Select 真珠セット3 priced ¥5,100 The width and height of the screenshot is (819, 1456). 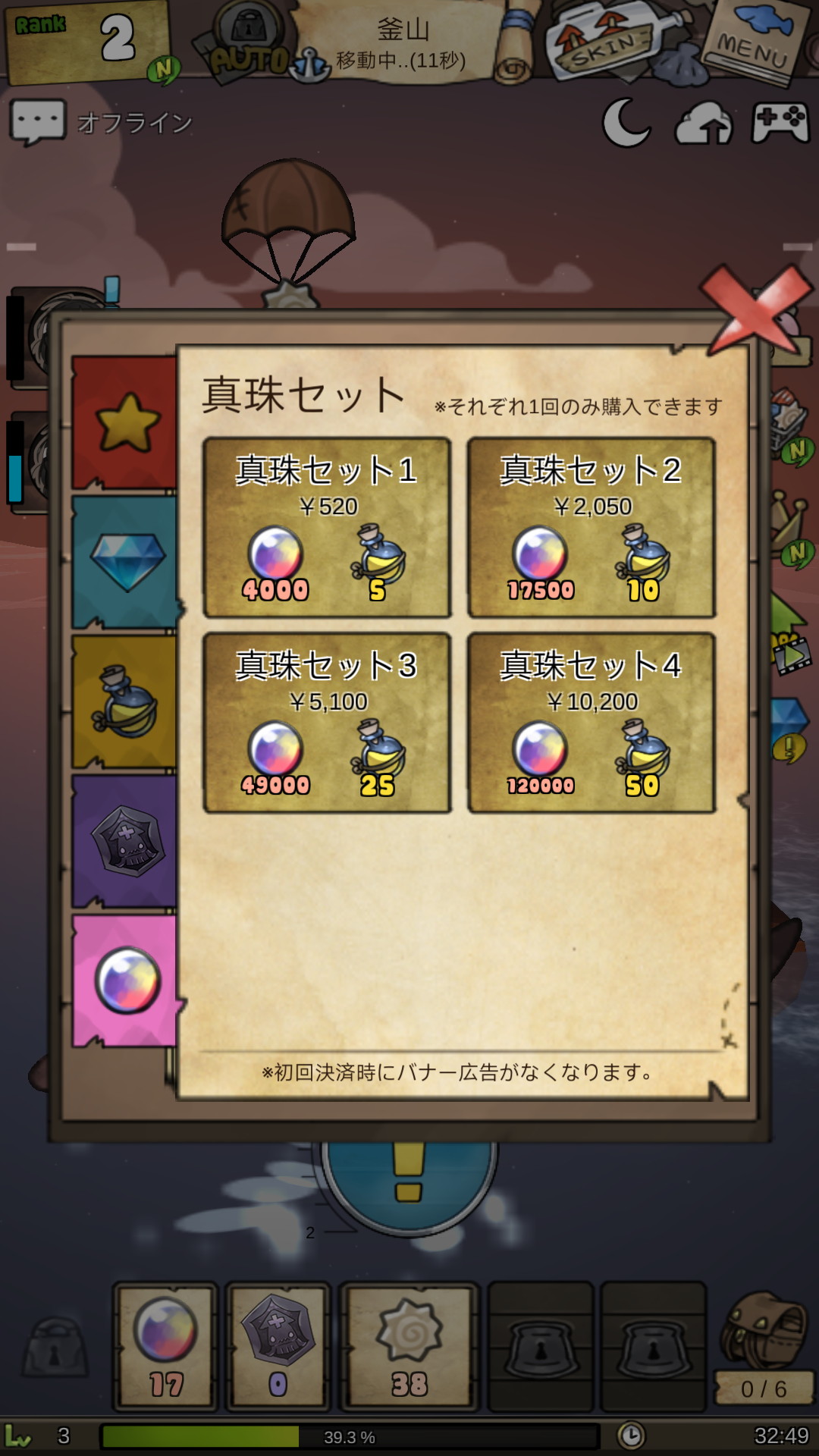[x=327, y=723]
